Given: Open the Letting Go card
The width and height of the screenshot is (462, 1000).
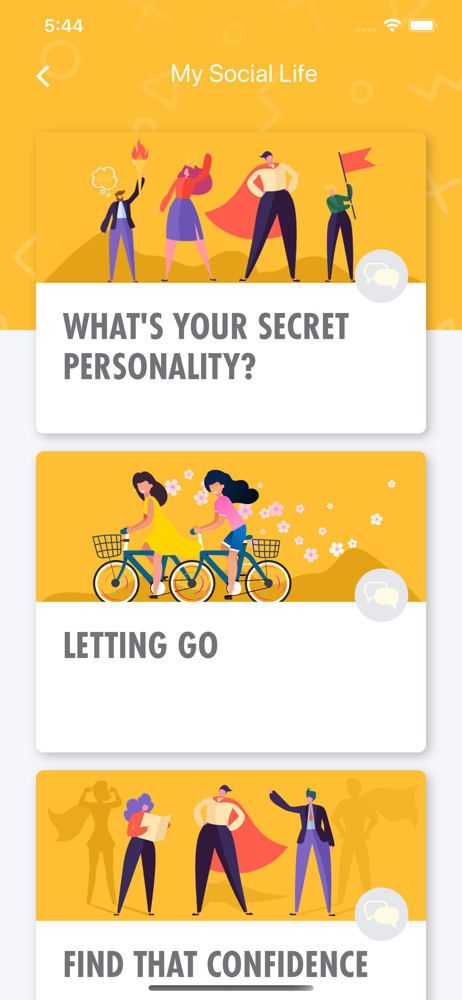Looking at the screenshot, I should (x=231, y=601).
